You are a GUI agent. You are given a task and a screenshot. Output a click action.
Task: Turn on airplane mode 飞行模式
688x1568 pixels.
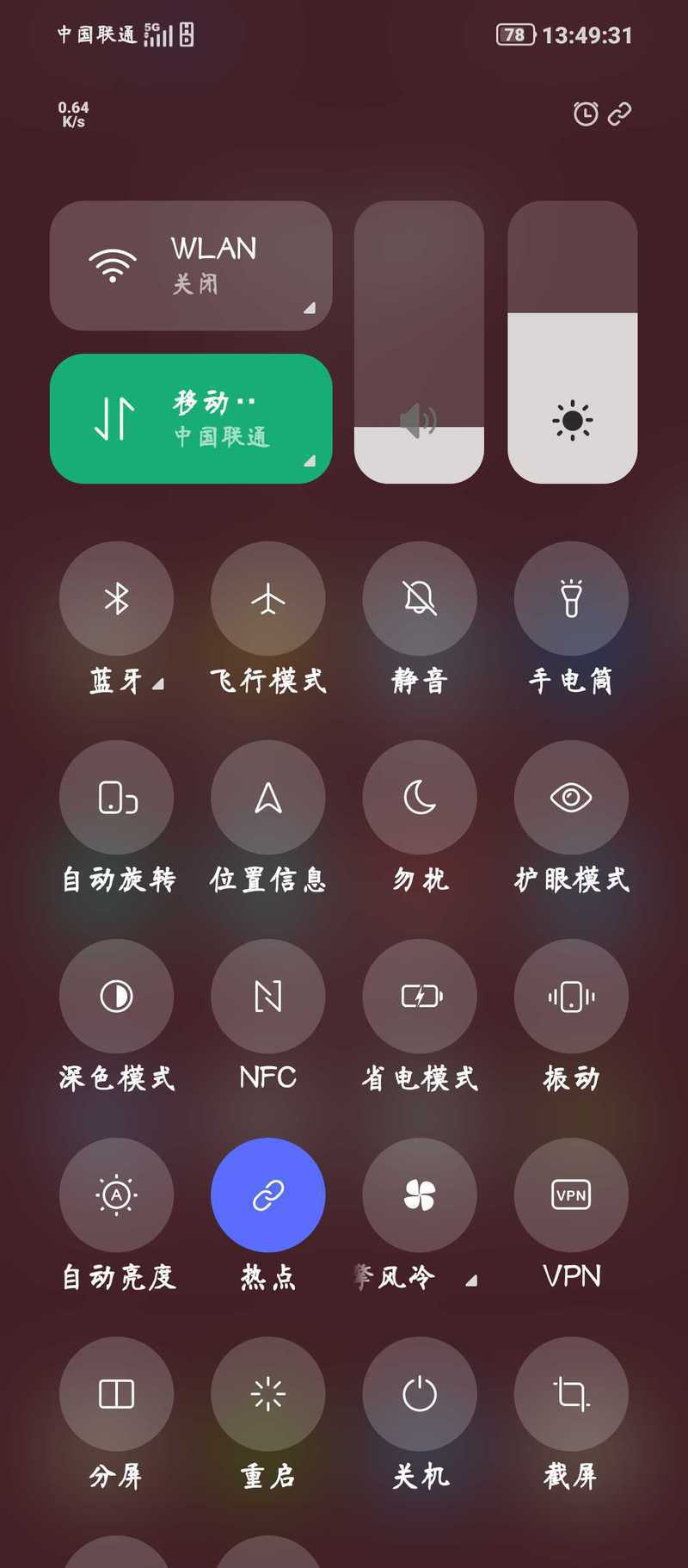coord(267,598)
